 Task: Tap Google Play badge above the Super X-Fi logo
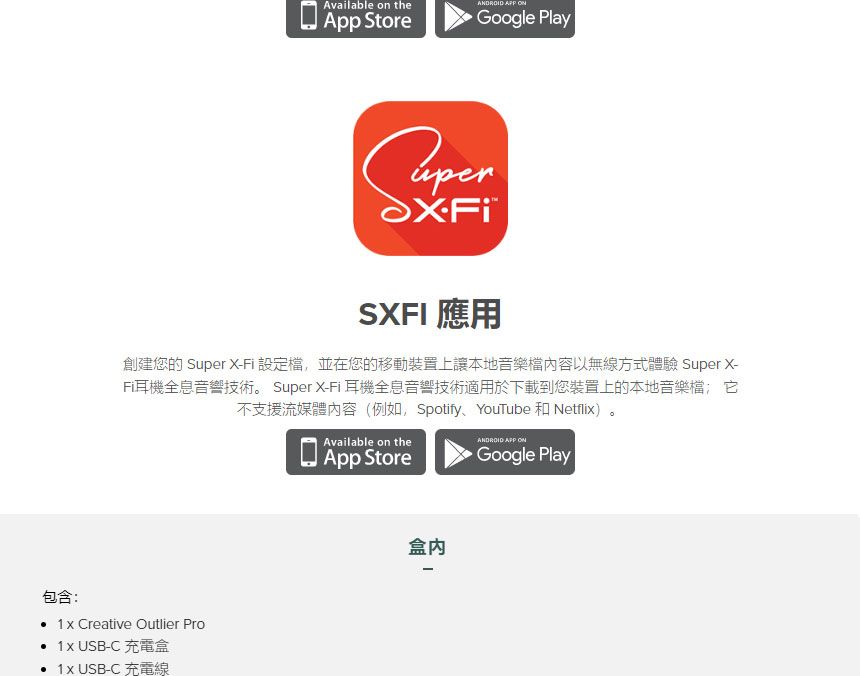tap(505, 18)
